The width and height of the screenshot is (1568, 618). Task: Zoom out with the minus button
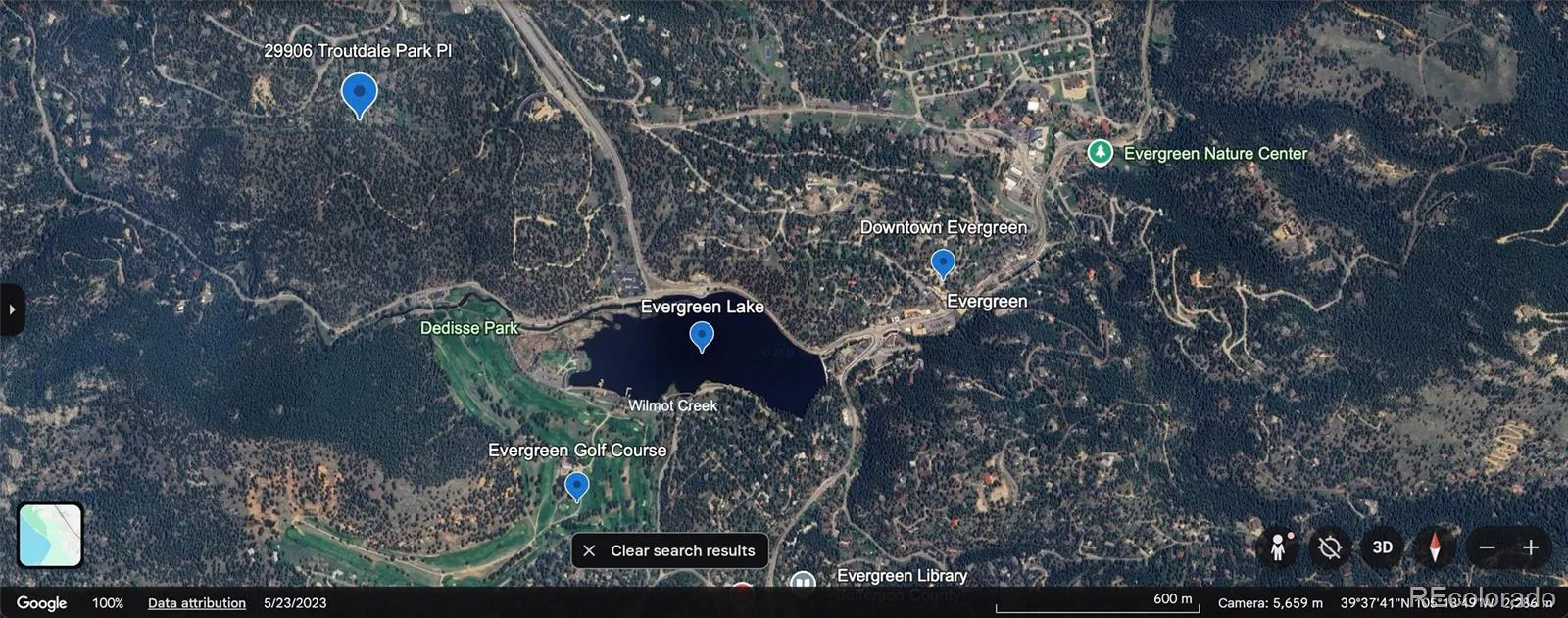1488,548
